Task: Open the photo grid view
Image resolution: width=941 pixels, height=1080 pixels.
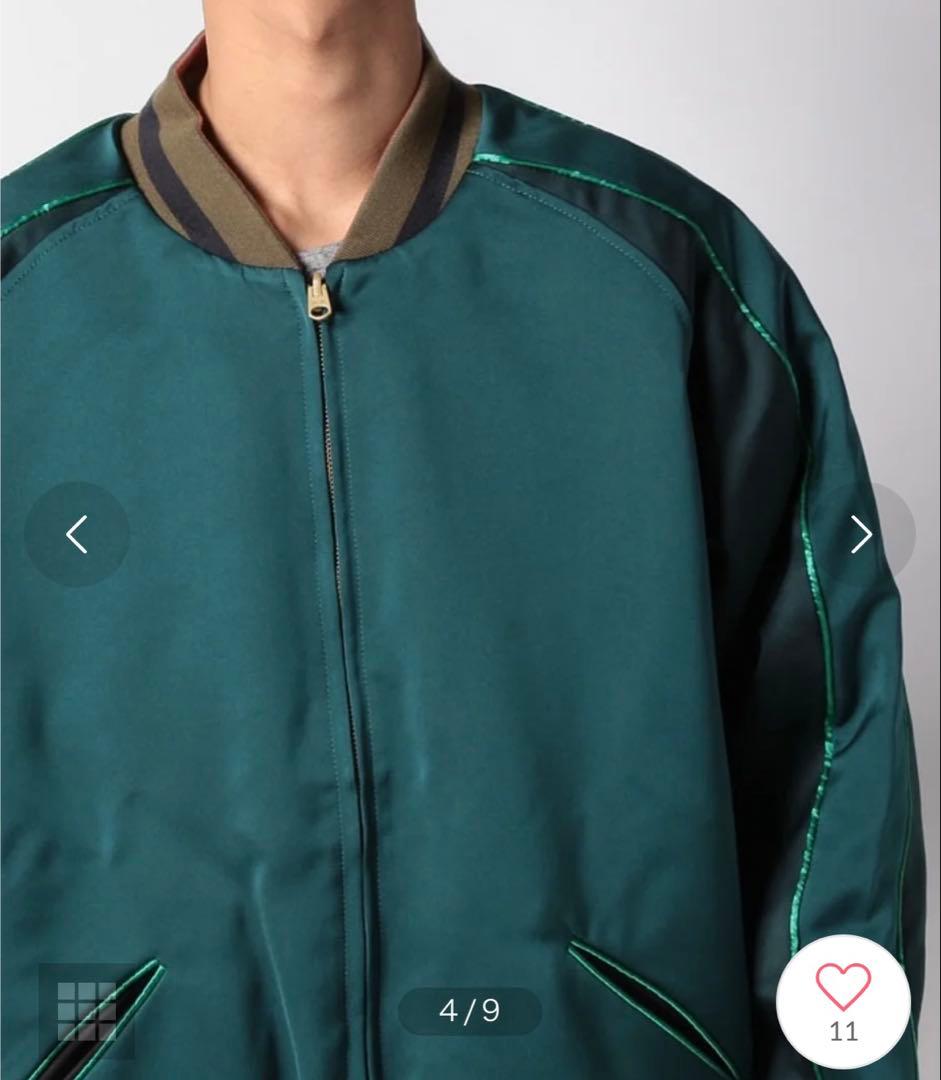Action: (x=87, y=1011)
